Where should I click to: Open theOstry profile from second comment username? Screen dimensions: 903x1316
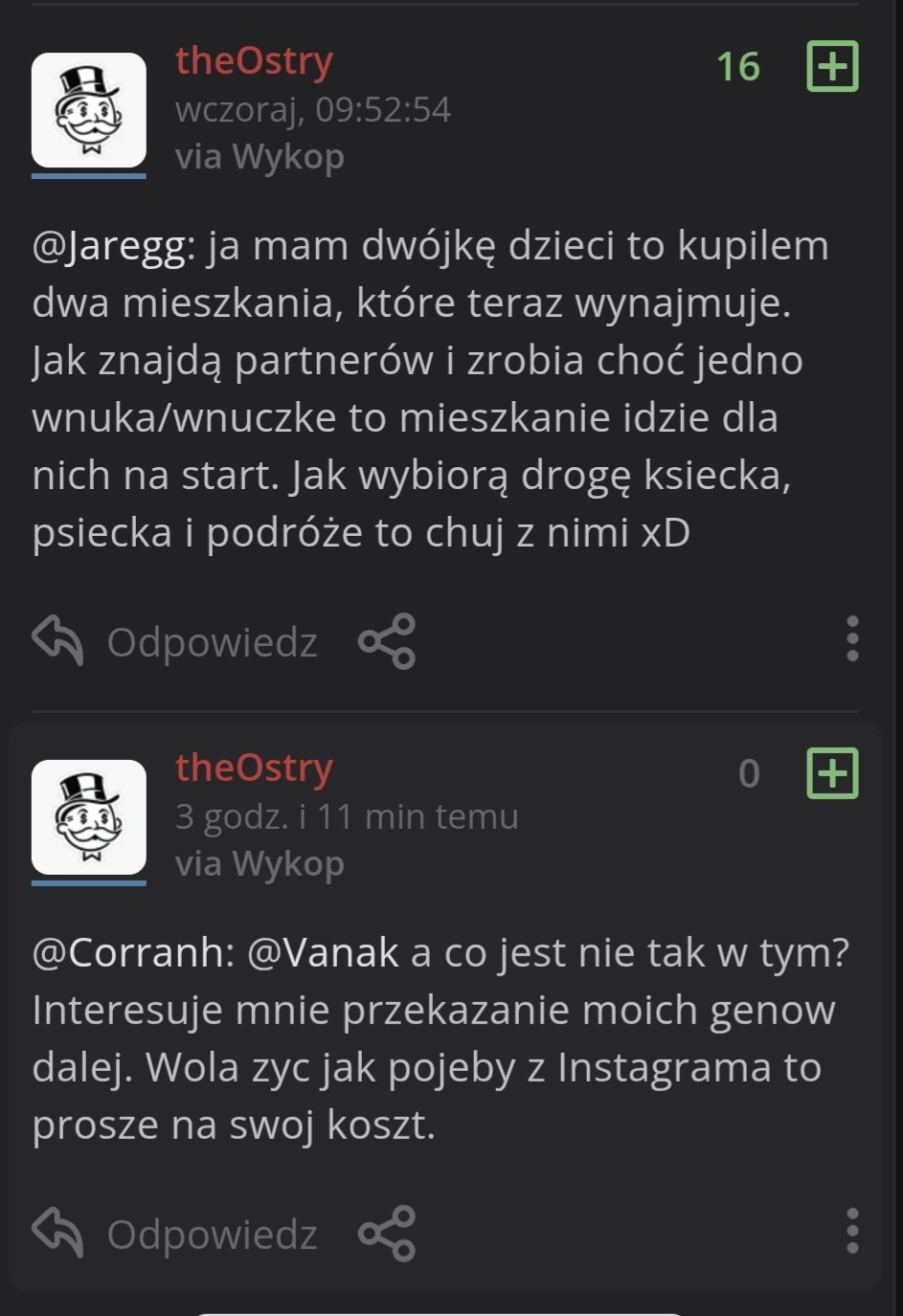pyautogui.click(x=254, y=768)
